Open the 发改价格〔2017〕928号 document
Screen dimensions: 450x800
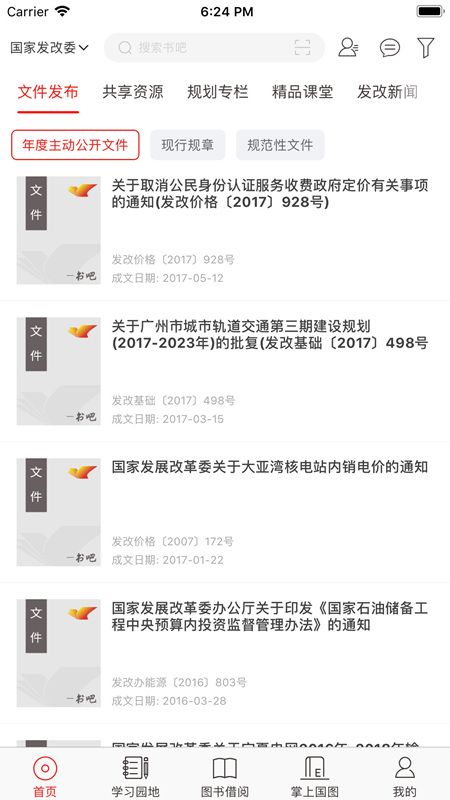[x=225, y=231]
